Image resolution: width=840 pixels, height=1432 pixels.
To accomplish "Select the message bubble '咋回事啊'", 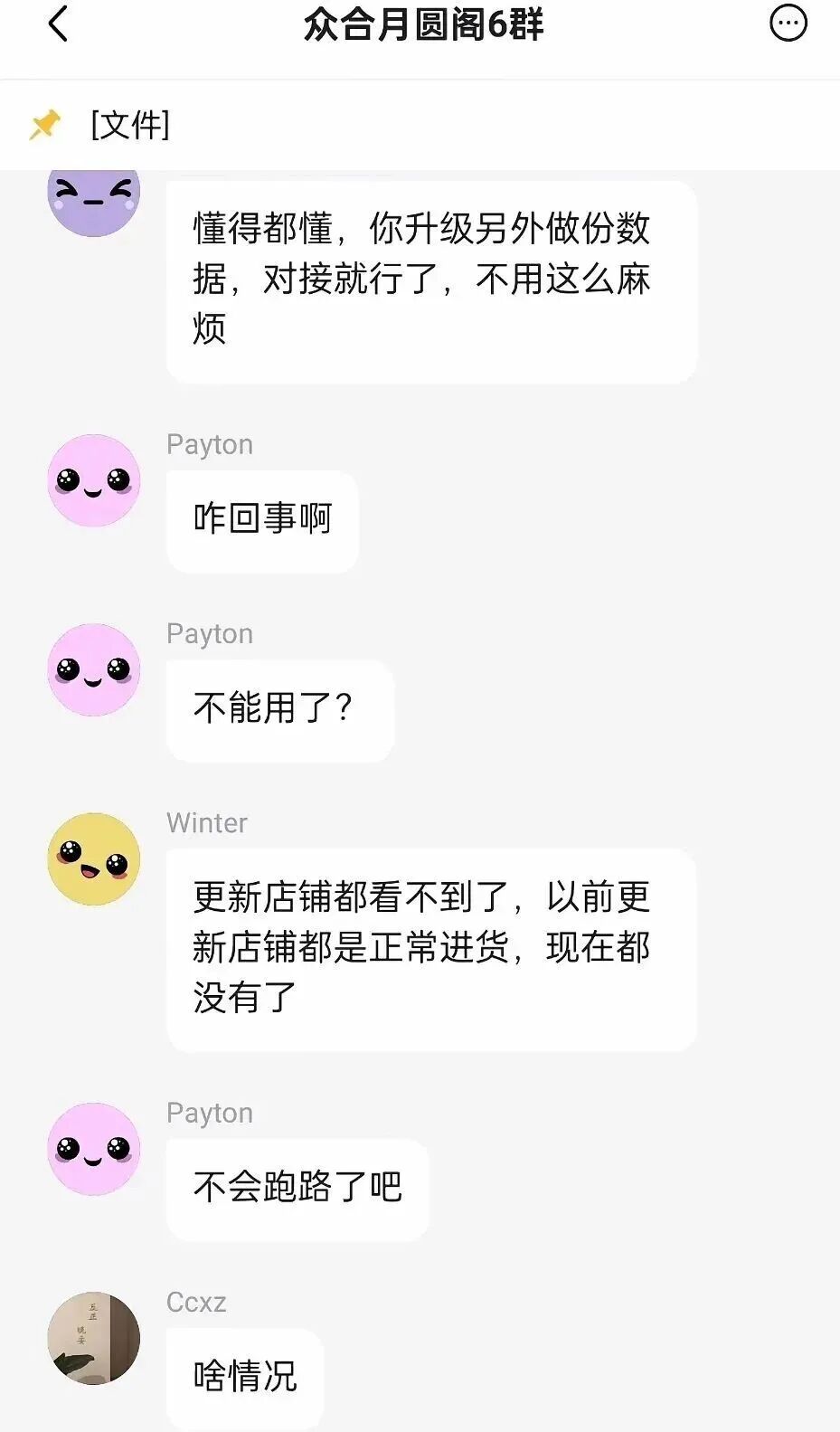I will (262, 521).
